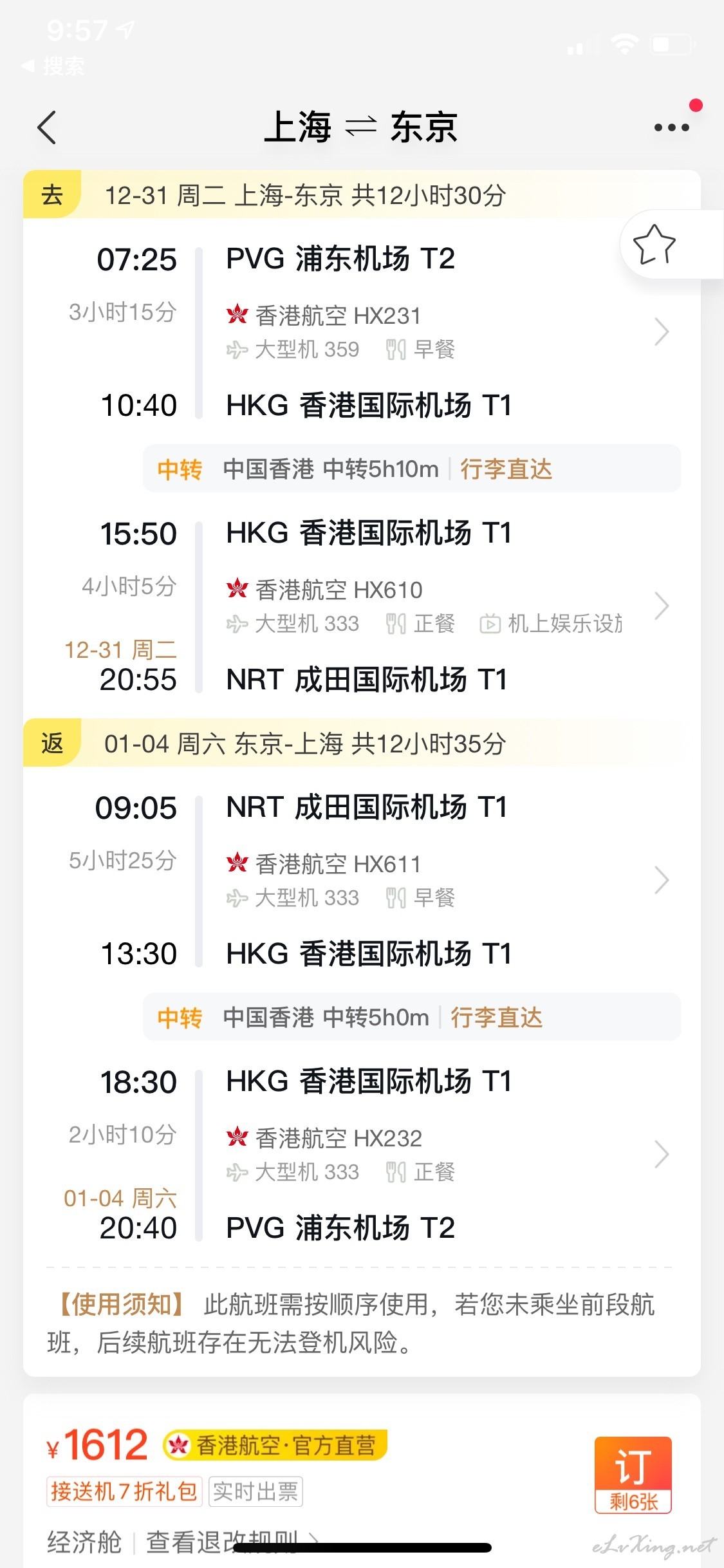Favorite this flight with the star icon

[x=654, y=245]
